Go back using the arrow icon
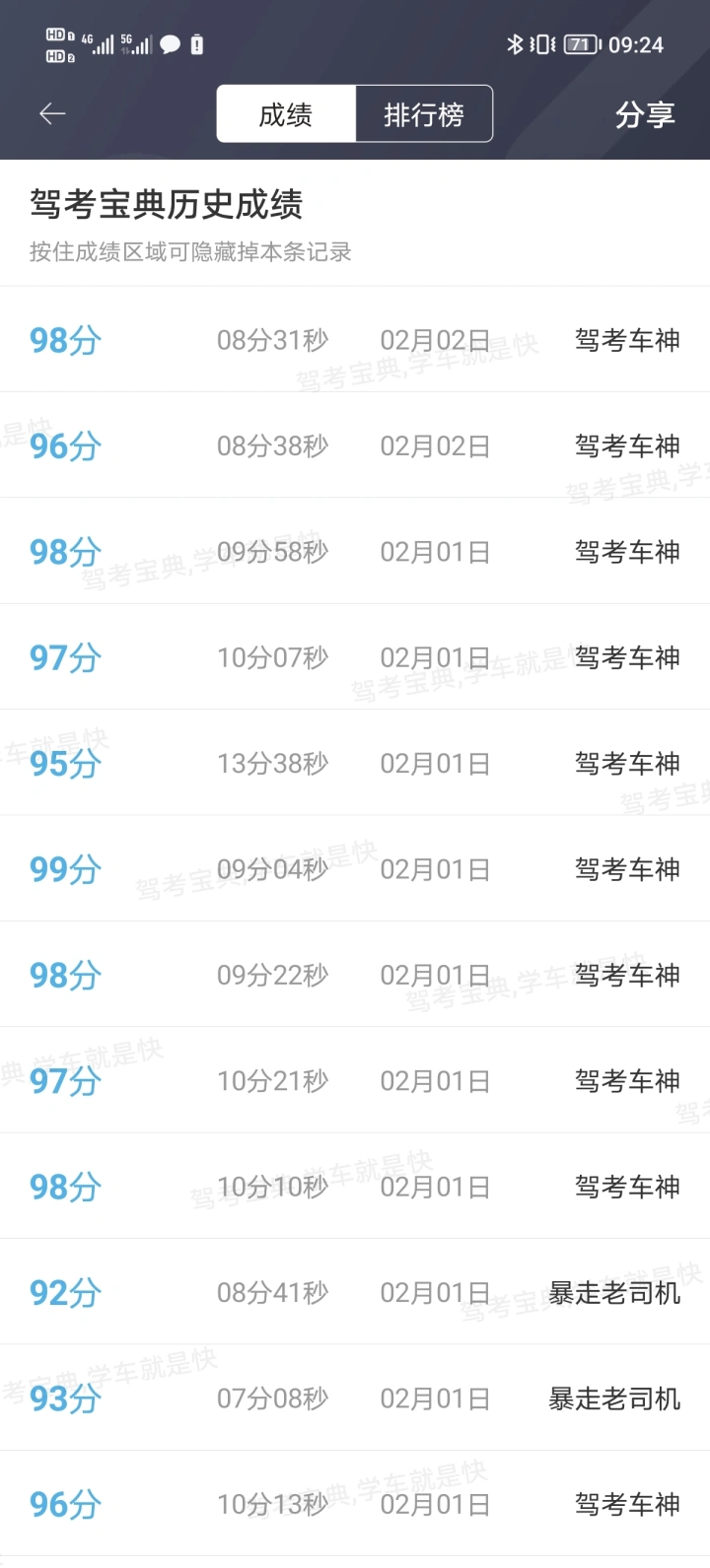This screenshot has height=1568, width=710. (x=52, y=114)
